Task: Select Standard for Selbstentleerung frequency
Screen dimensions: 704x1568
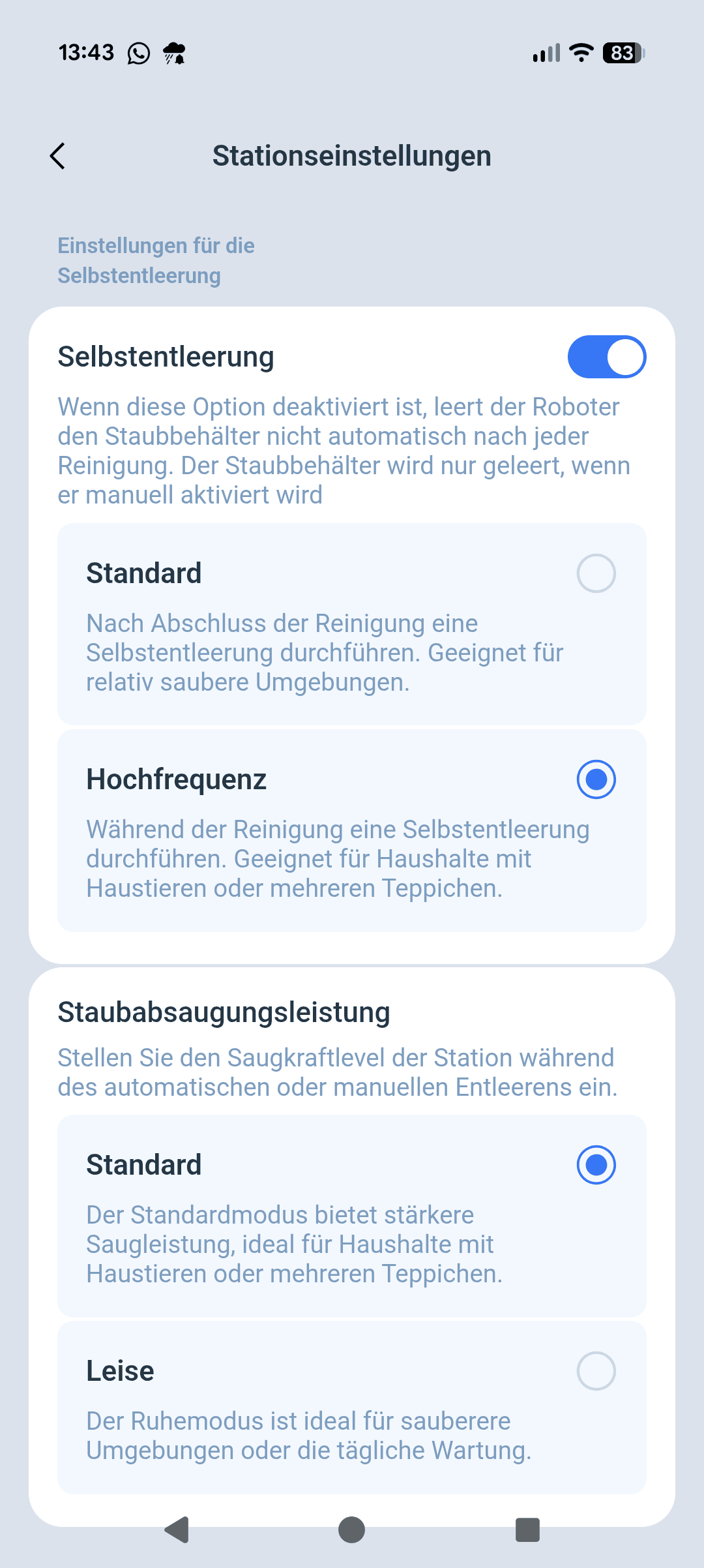Action: coord(352,624)
